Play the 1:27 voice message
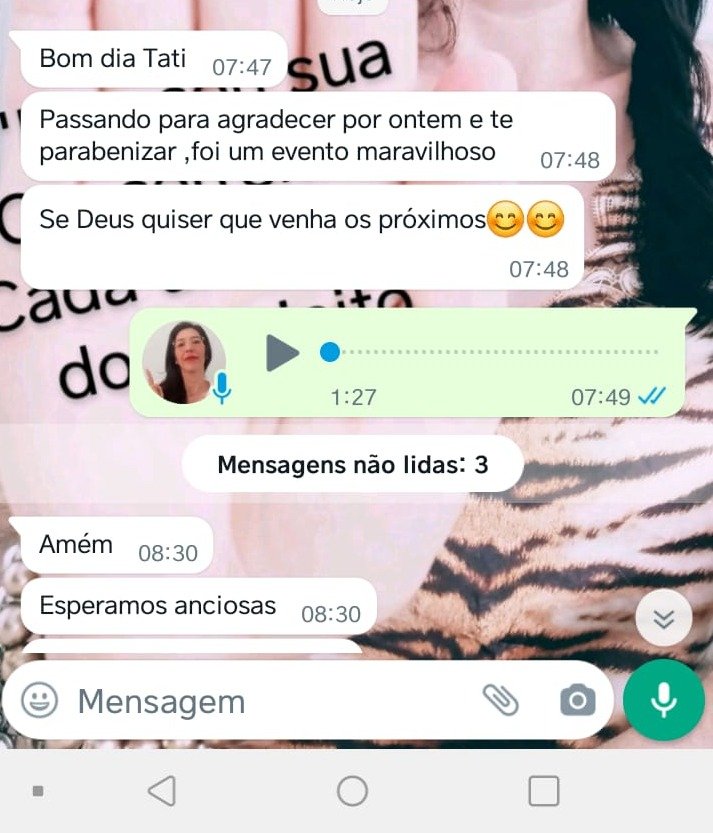Viewport: 713px width, 833px height. pyautogui.click(x=283, y=352)
